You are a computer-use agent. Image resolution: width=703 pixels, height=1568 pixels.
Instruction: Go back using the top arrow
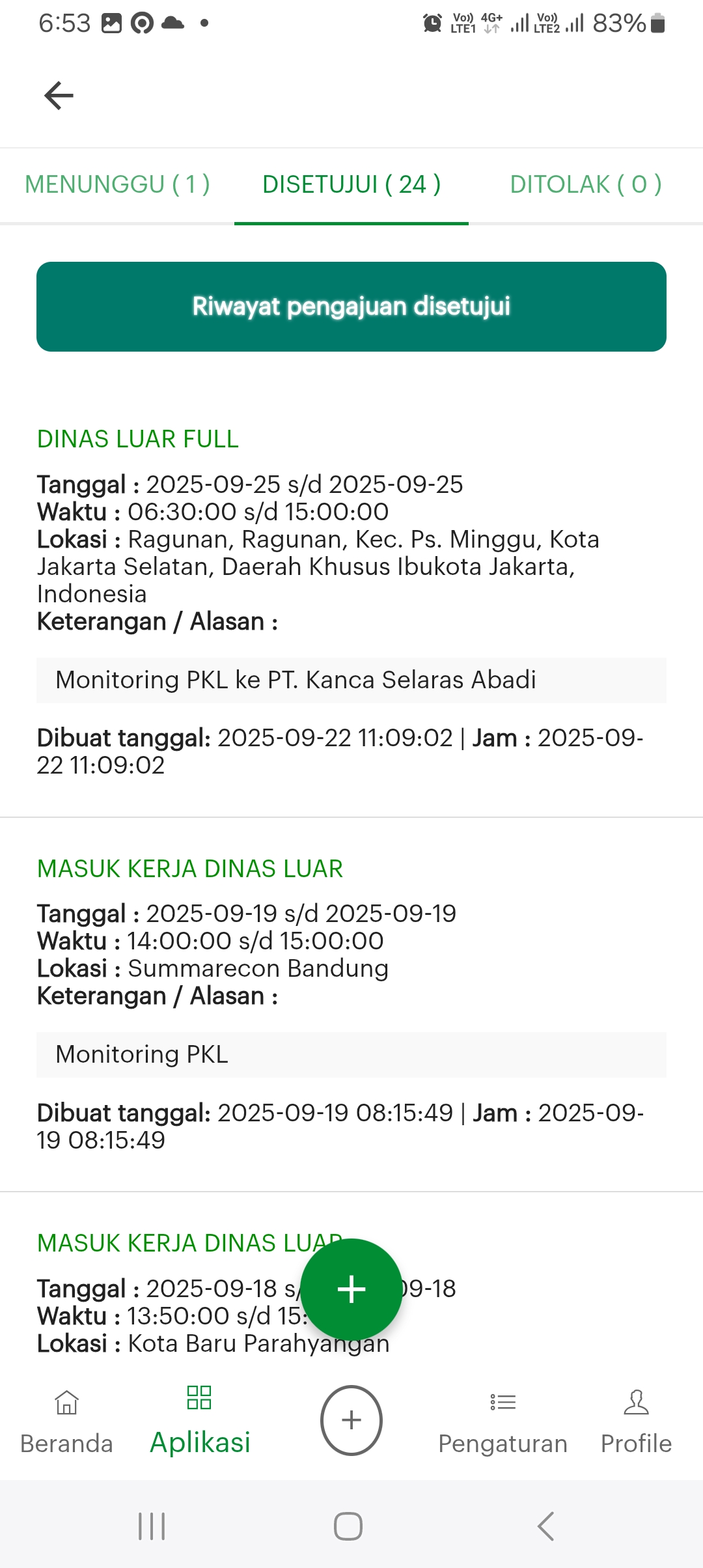pos(59,96)
